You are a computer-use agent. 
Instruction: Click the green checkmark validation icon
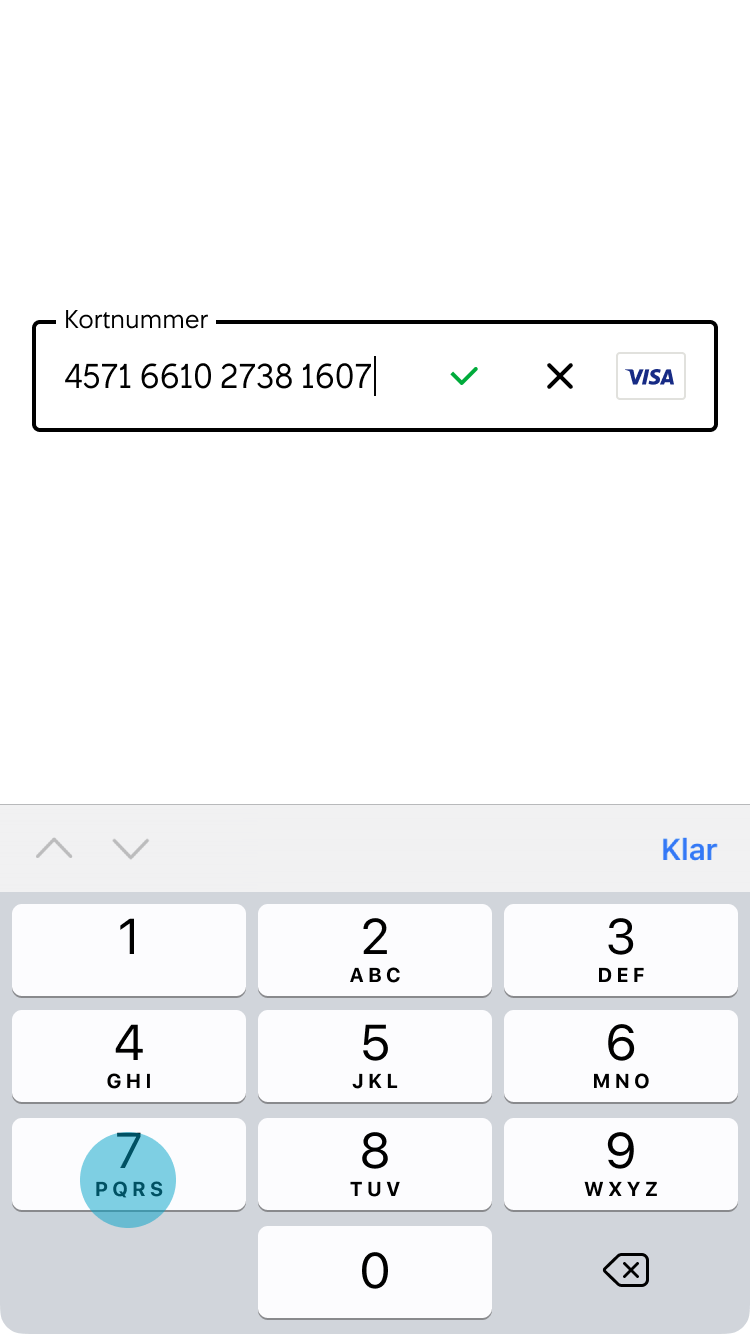pyautogui.click(x=463, y=376)
